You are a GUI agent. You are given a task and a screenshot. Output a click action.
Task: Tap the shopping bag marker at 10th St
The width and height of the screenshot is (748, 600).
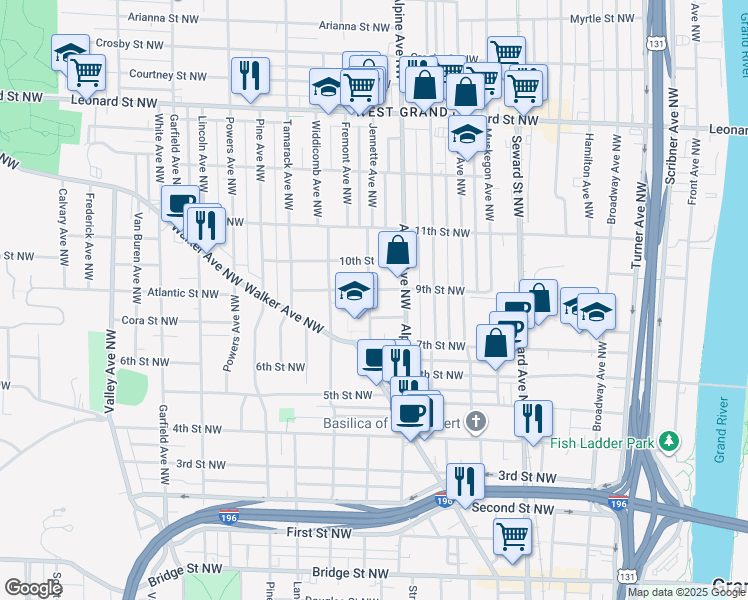(x=397, y=251)
